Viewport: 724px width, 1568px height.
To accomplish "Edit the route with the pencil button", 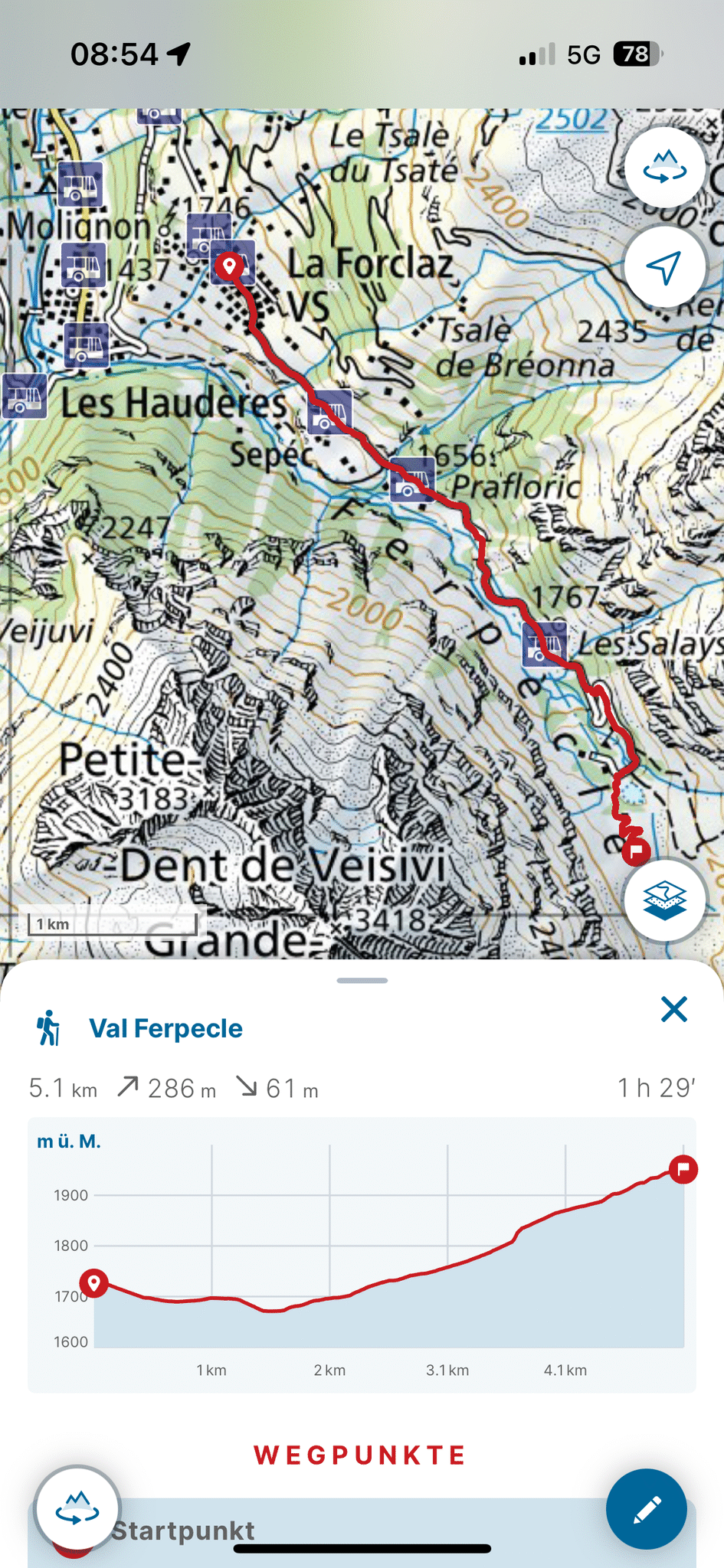I will coord(646,1509).
